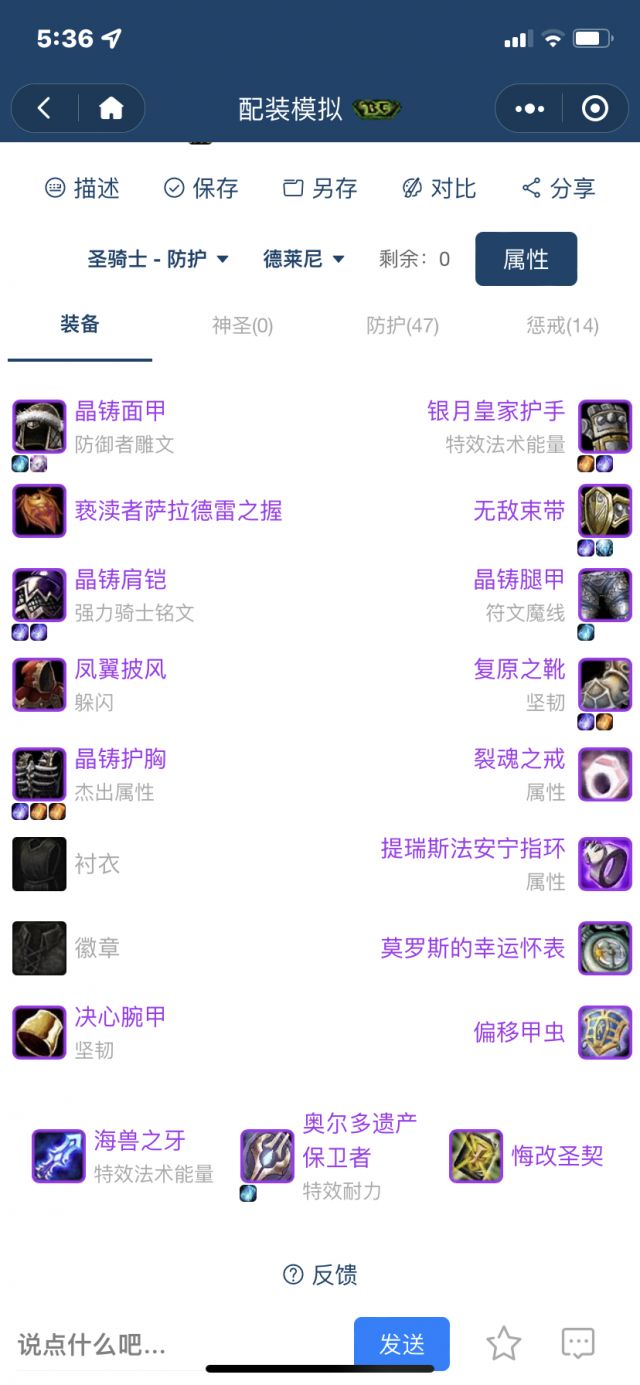The image size is (640, 1385).
Task: Open the 属性 stats button
Action: [526, 259]
